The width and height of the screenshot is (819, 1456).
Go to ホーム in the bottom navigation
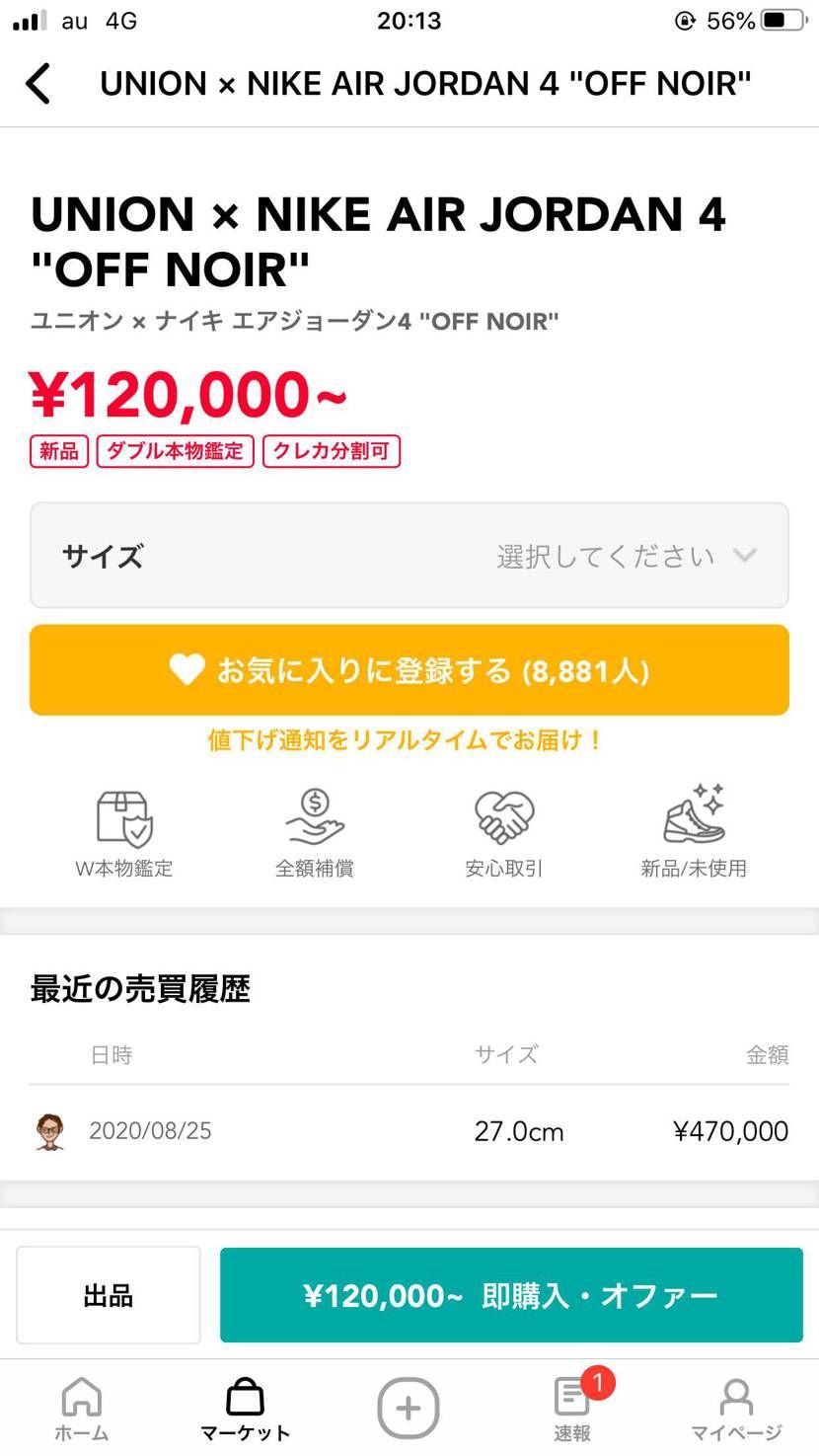tap(81, 1408)
